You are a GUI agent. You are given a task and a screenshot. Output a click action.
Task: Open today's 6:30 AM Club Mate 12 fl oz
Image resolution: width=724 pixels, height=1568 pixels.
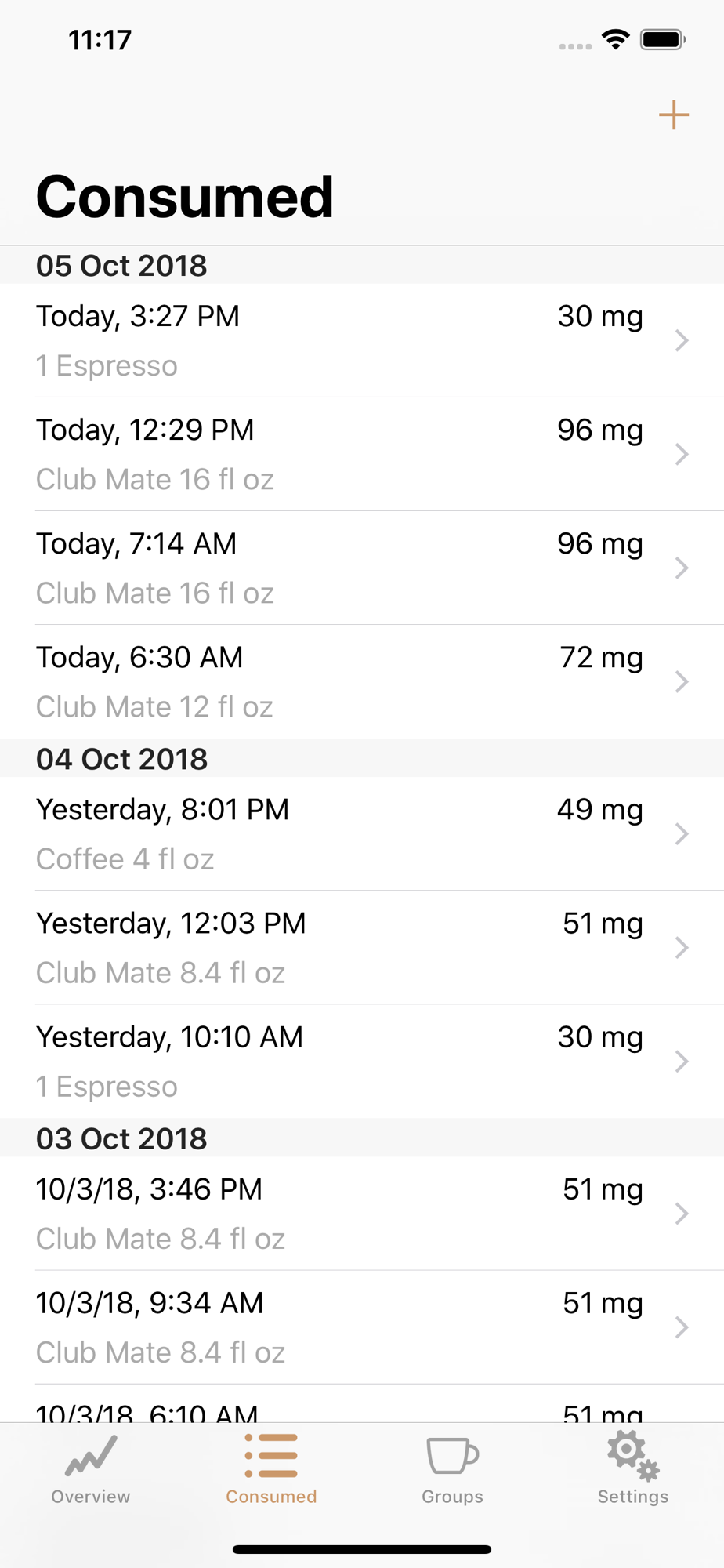pyautogui.click(x=362, y=681)
